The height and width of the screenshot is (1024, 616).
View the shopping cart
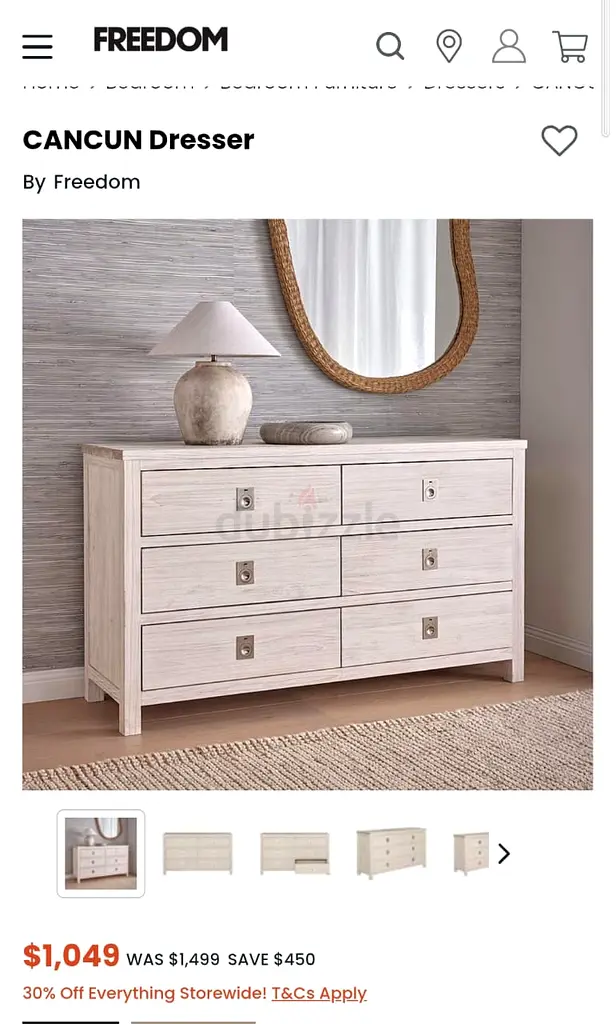point(569,46)
